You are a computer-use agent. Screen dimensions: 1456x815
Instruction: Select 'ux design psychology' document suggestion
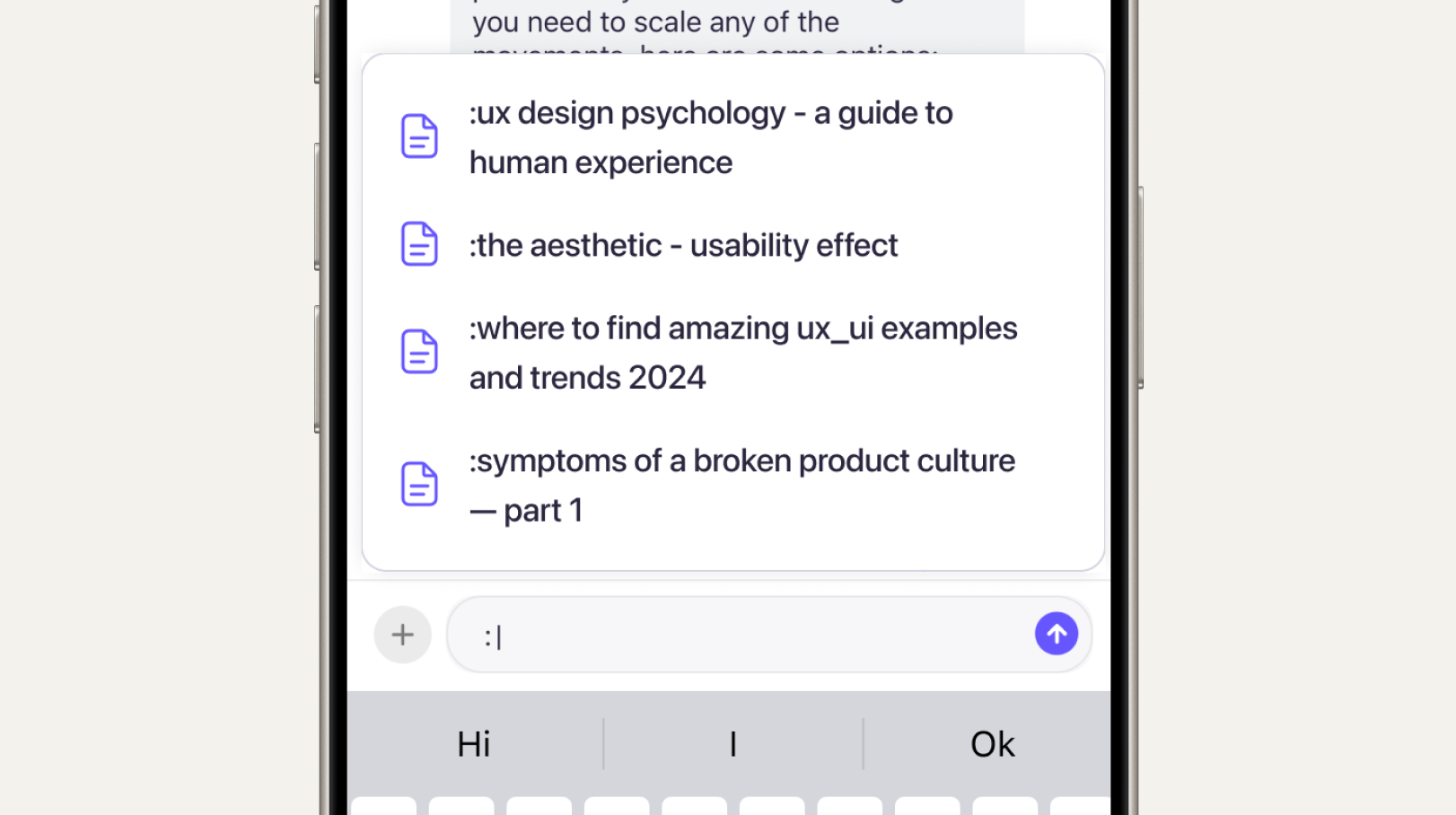709,137
